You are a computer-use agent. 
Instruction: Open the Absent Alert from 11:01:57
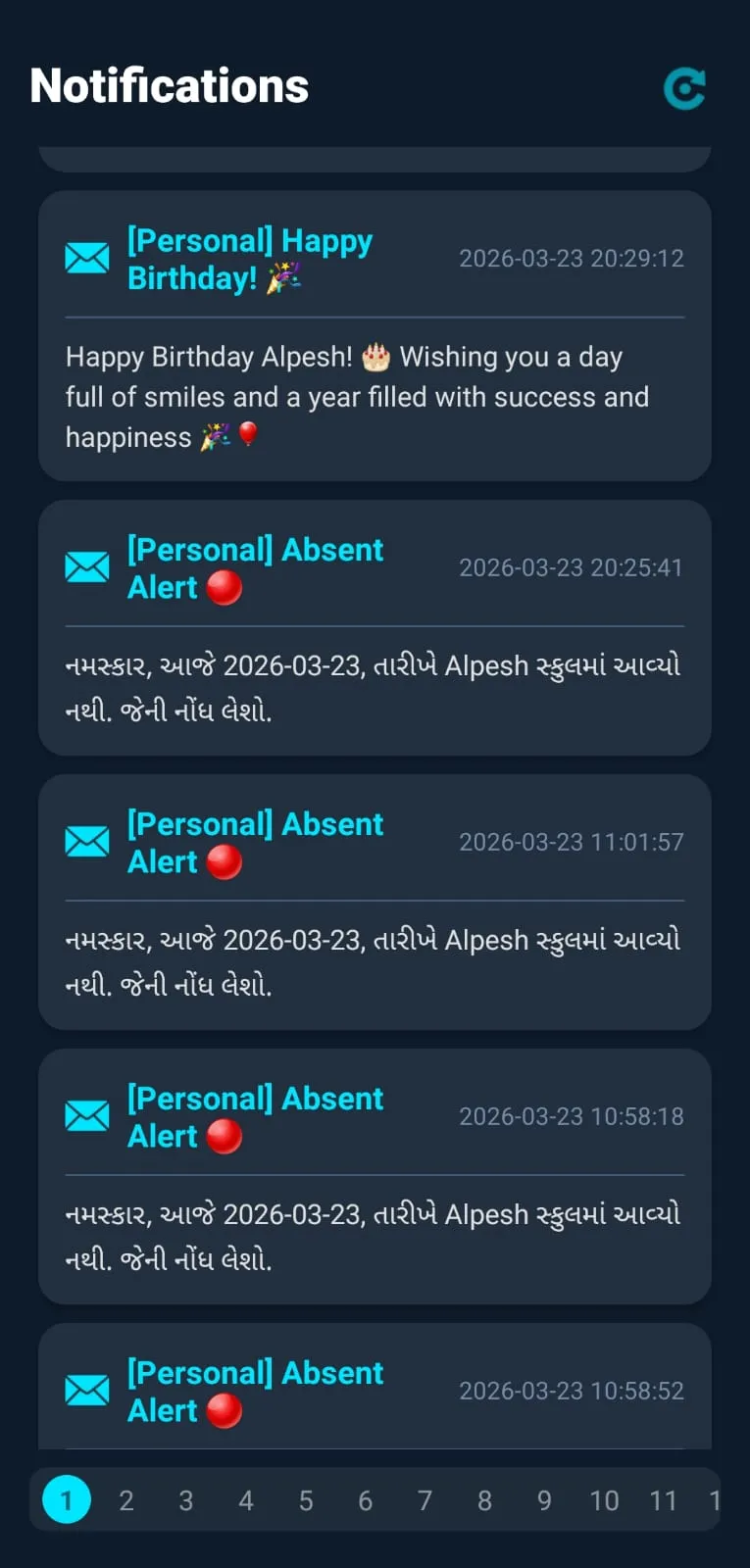[375, 902]
